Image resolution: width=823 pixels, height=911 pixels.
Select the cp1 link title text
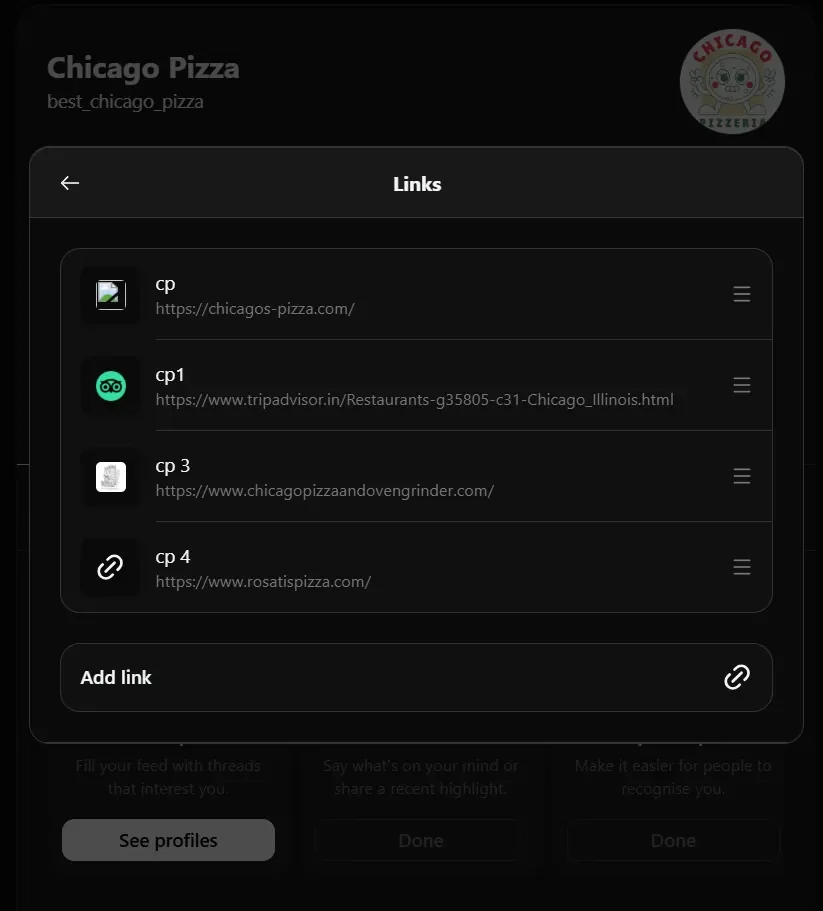click(170, 374)
